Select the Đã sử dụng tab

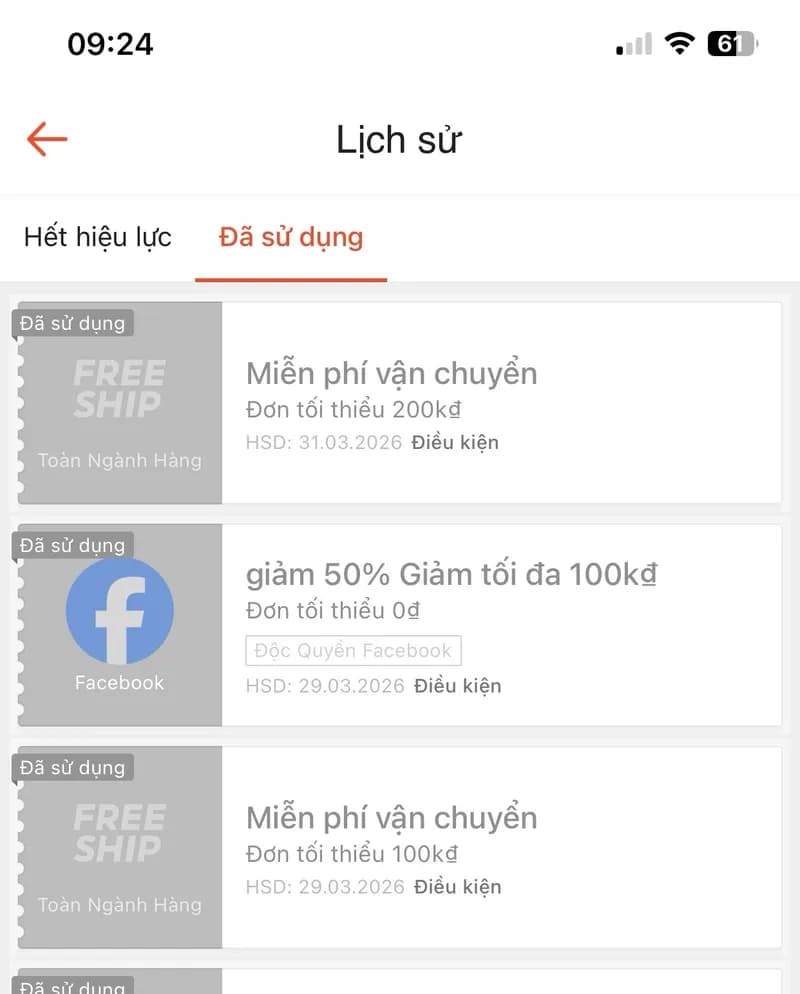[291, 237]
